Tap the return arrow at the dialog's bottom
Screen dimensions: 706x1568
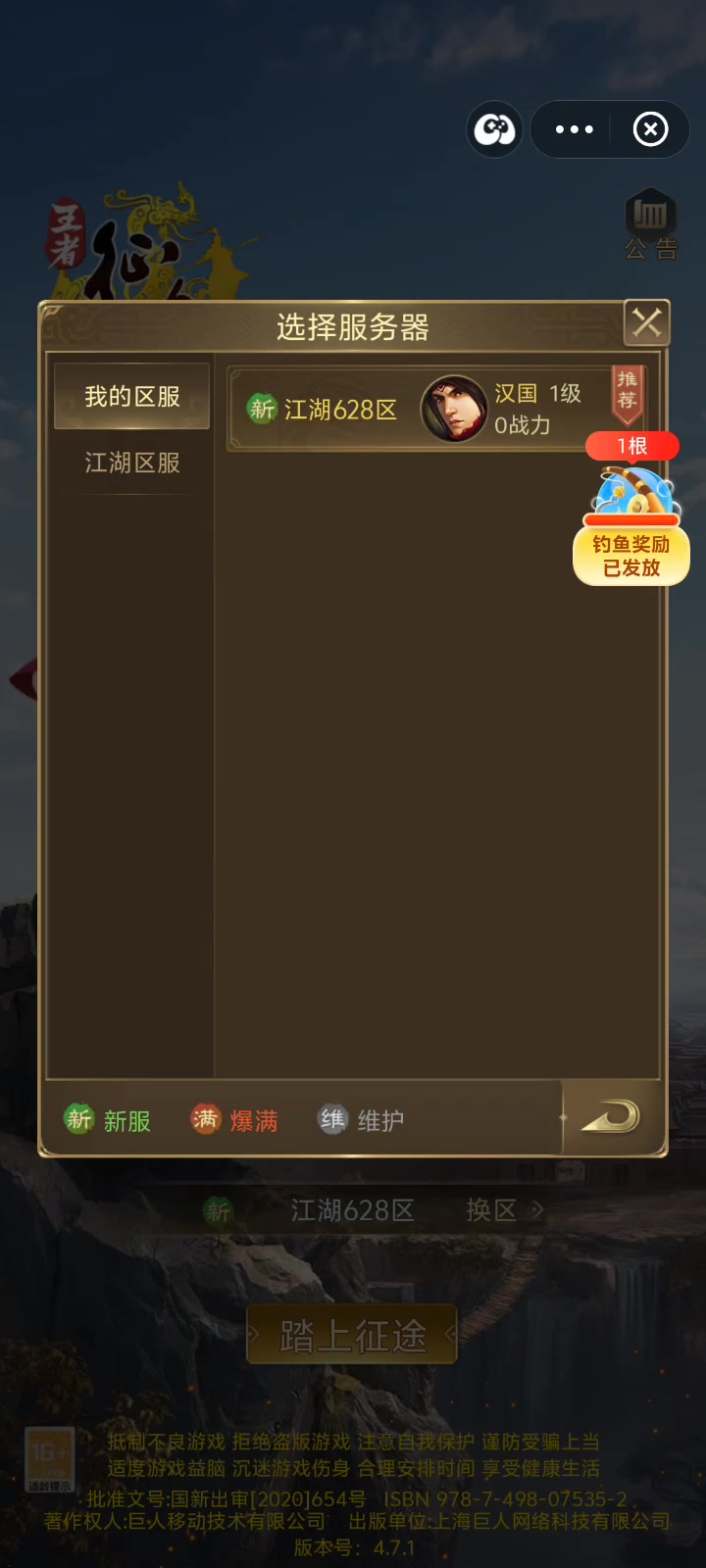(610, 1117)
